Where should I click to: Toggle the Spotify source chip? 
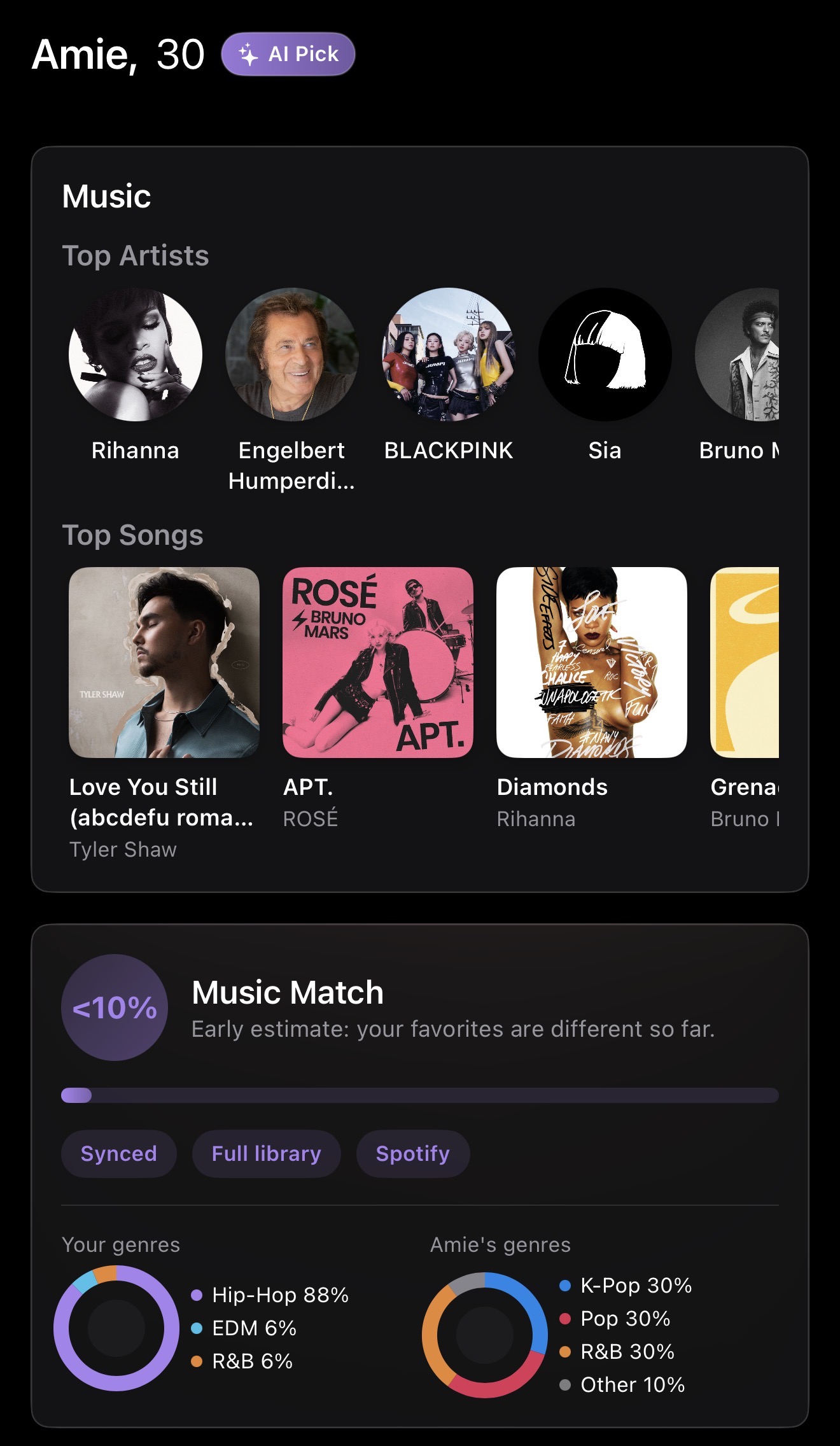tap(413, 1154)
